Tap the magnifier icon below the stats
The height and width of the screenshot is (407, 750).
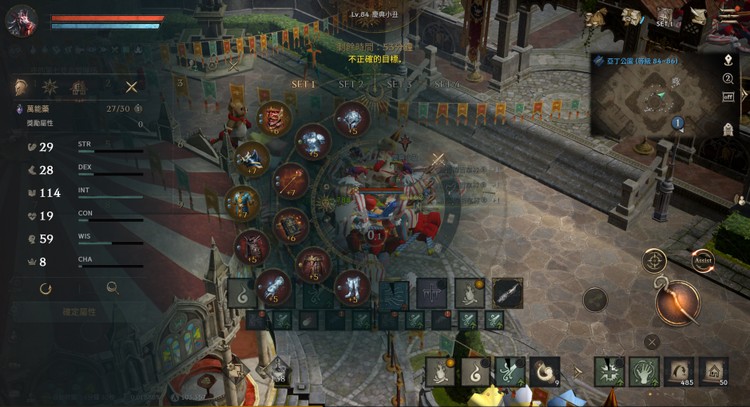pos(113,288)
